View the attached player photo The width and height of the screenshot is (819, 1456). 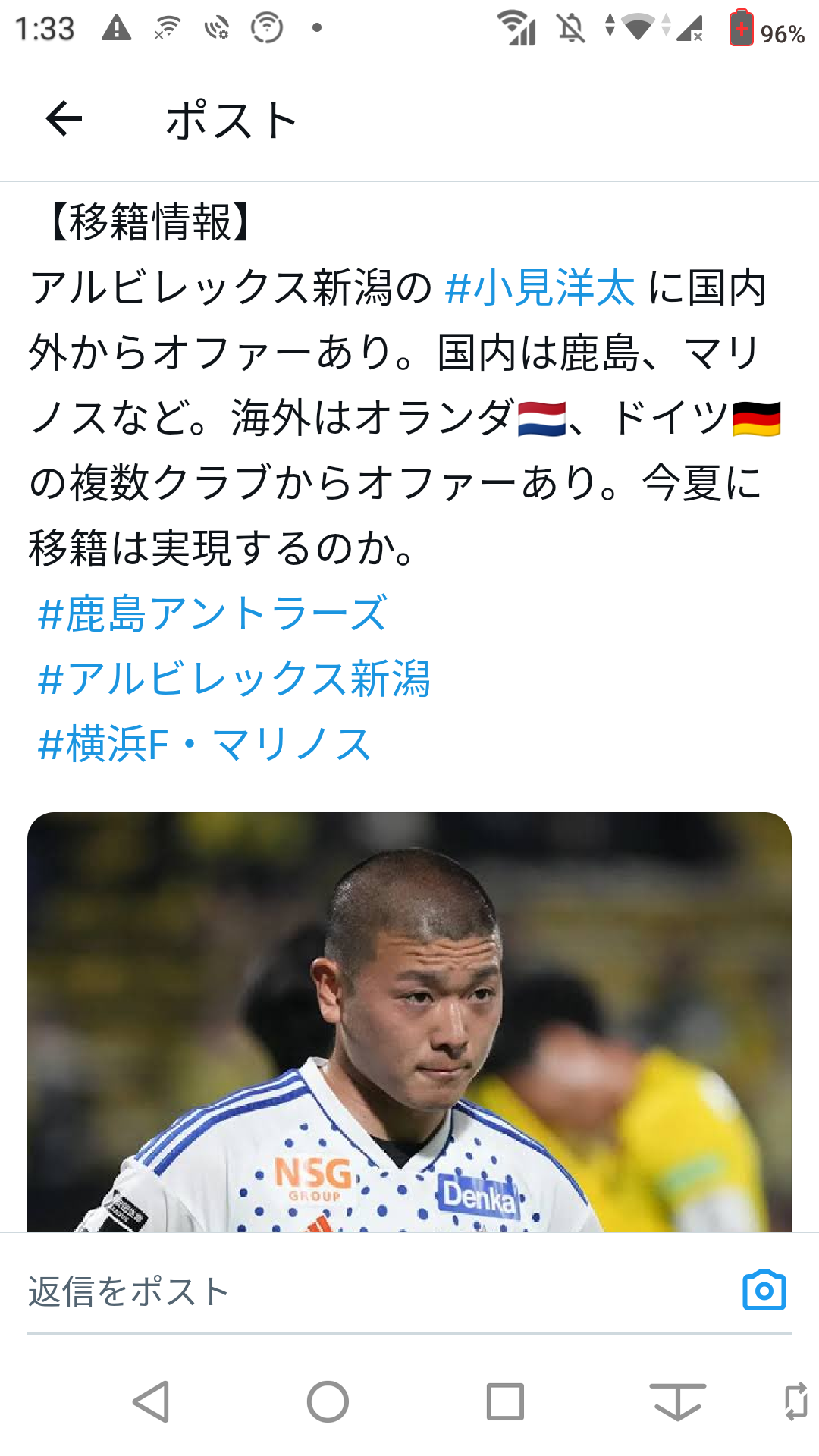409,1021
